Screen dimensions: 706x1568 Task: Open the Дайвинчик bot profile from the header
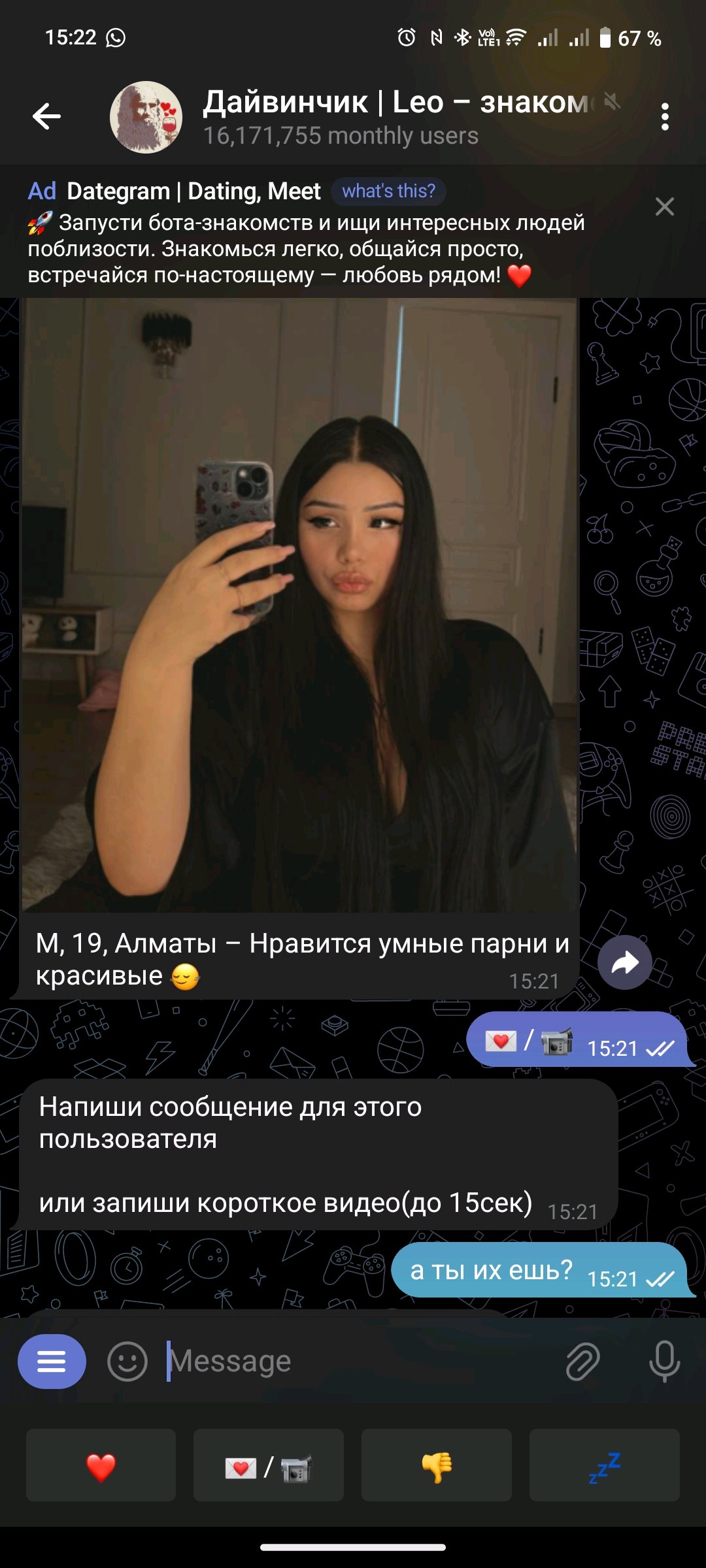[x=340, y=117]
